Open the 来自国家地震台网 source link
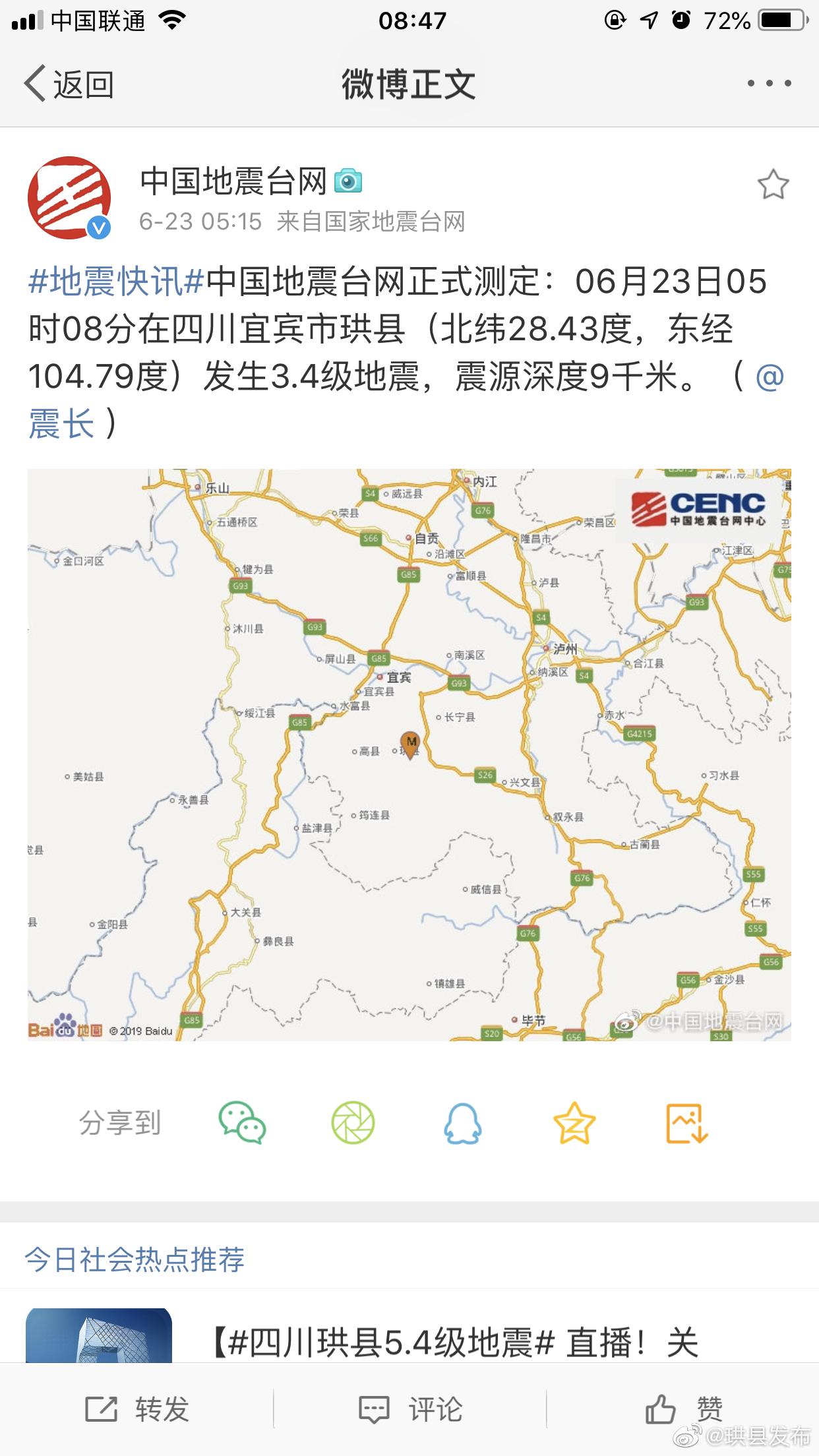 pos(371,222)
